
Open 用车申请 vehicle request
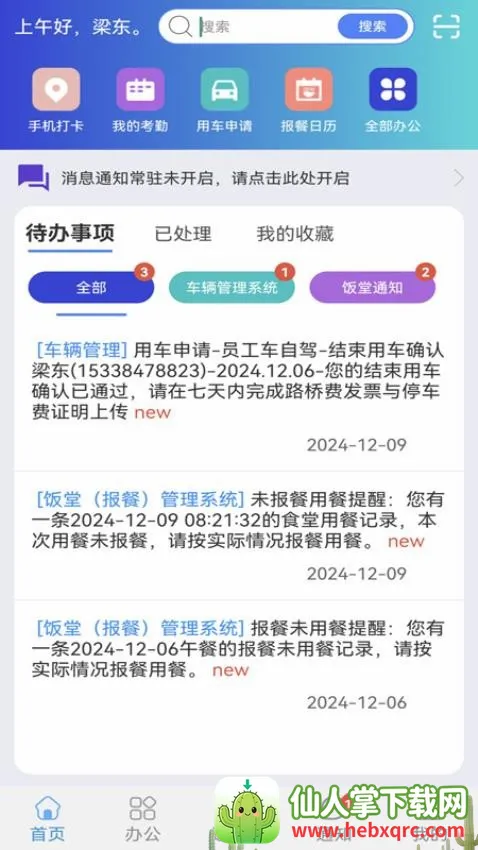coord(224,100)
